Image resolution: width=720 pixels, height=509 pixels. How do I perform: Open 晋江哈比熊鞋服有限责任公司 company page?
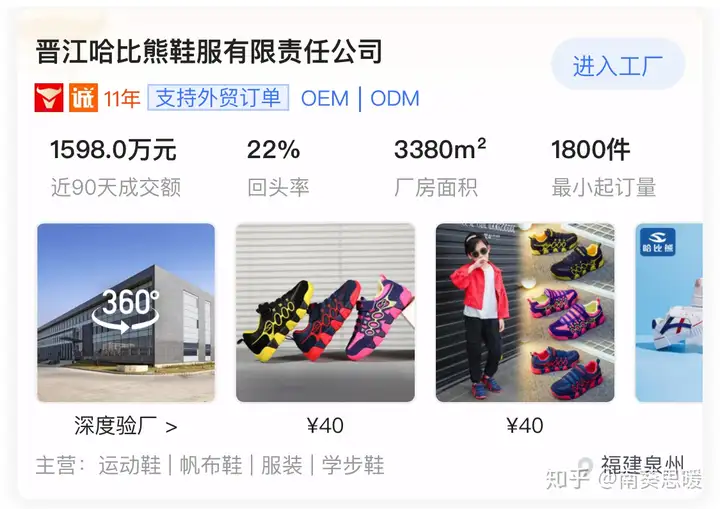tap(210, 51)
